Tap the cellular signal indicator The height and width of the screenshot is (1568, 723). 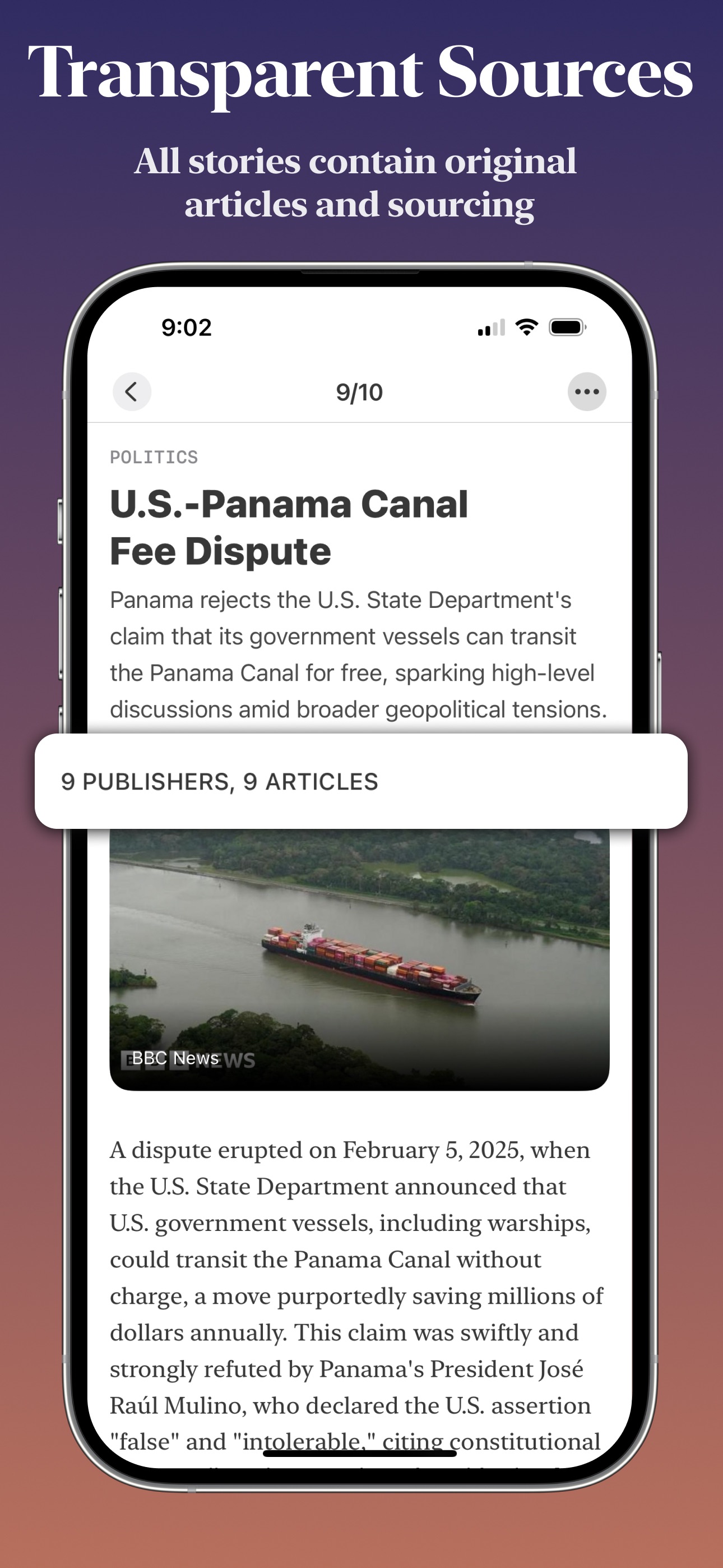(x=492, y=328)
